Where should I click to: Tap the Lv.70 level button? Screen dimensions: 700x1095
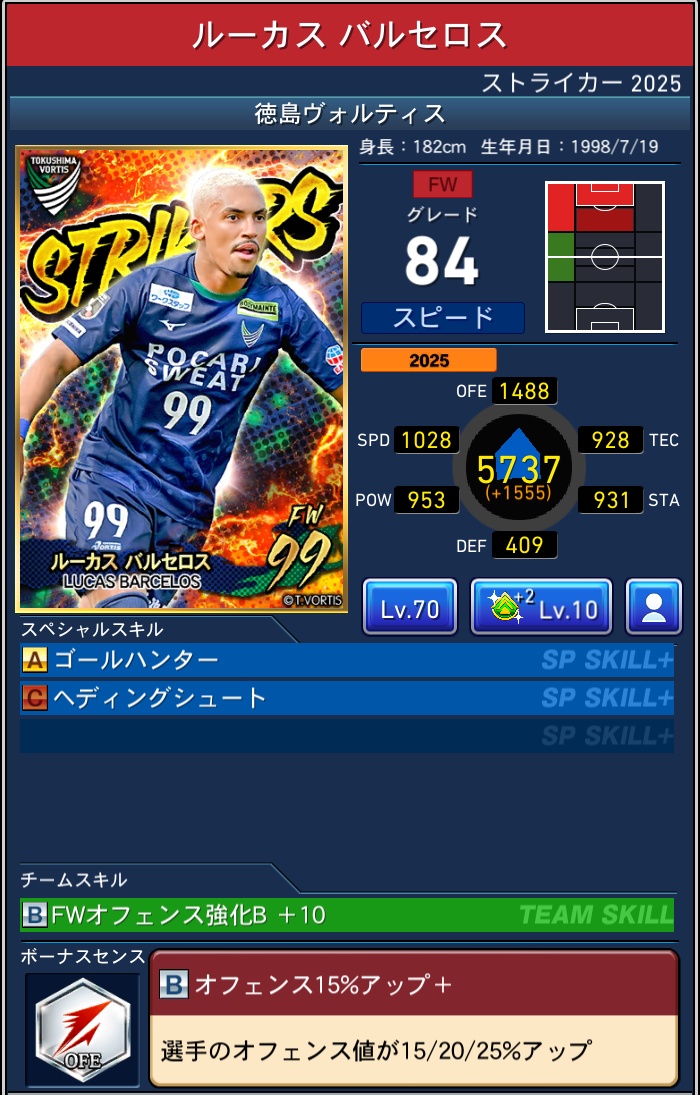tap(409, 607)
